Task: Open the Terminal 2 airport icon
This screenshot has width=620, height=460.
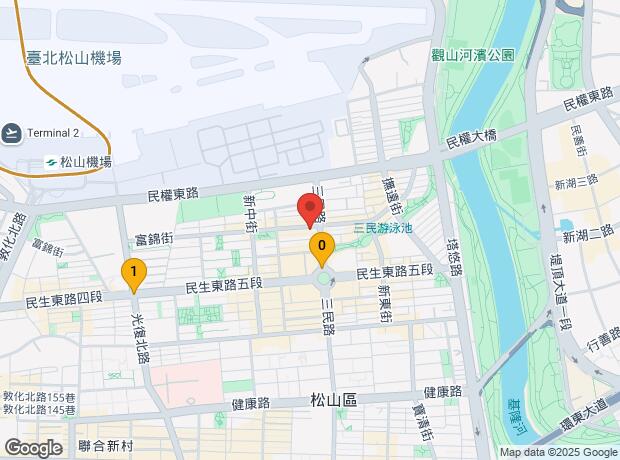Action: coord(11,134)
